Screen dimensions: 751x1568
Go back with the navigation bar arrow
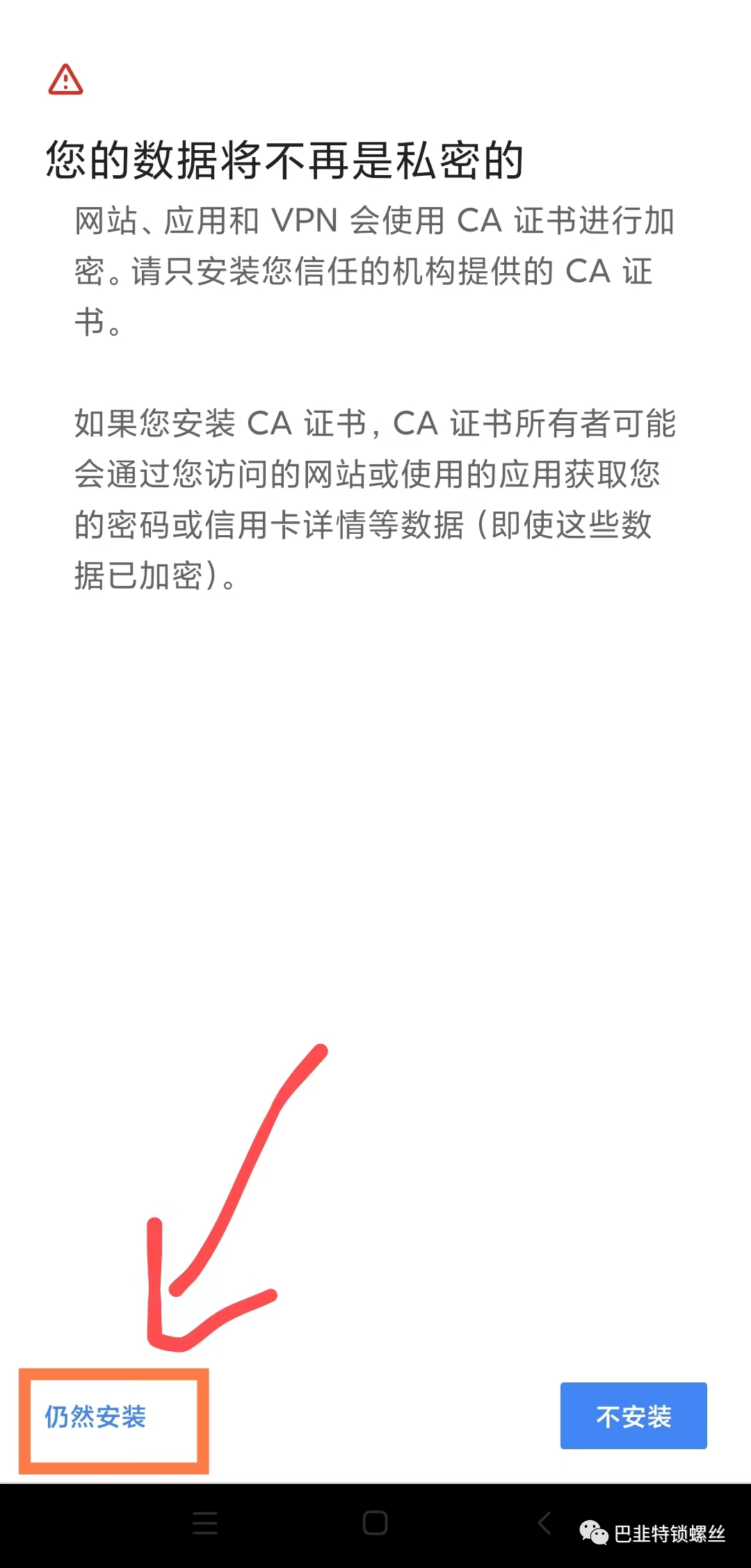pos(544,1522)
